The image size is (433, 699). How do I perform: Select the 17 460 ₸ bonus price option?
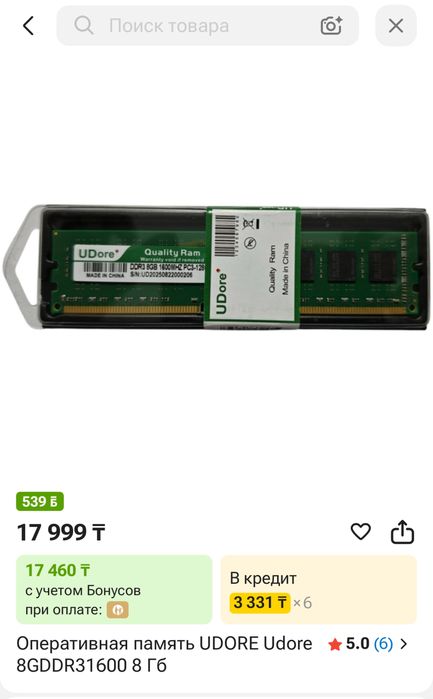pyautogui.click(x=114, y=589)
